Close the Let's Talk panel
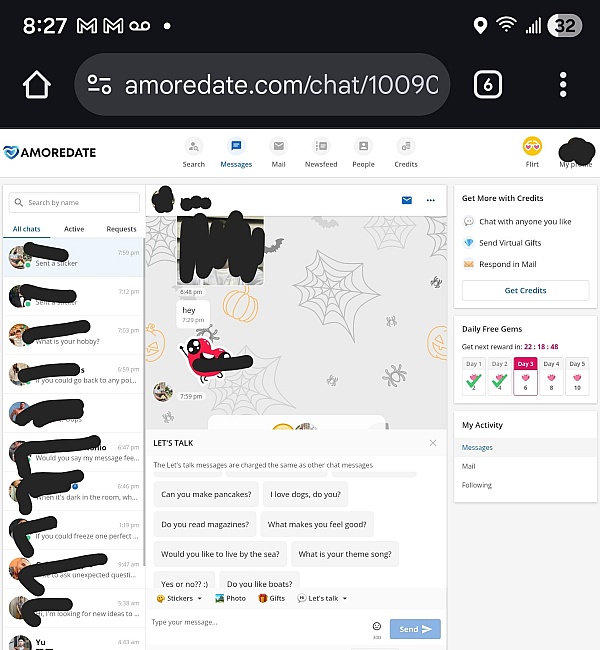 tap(433, 442)
